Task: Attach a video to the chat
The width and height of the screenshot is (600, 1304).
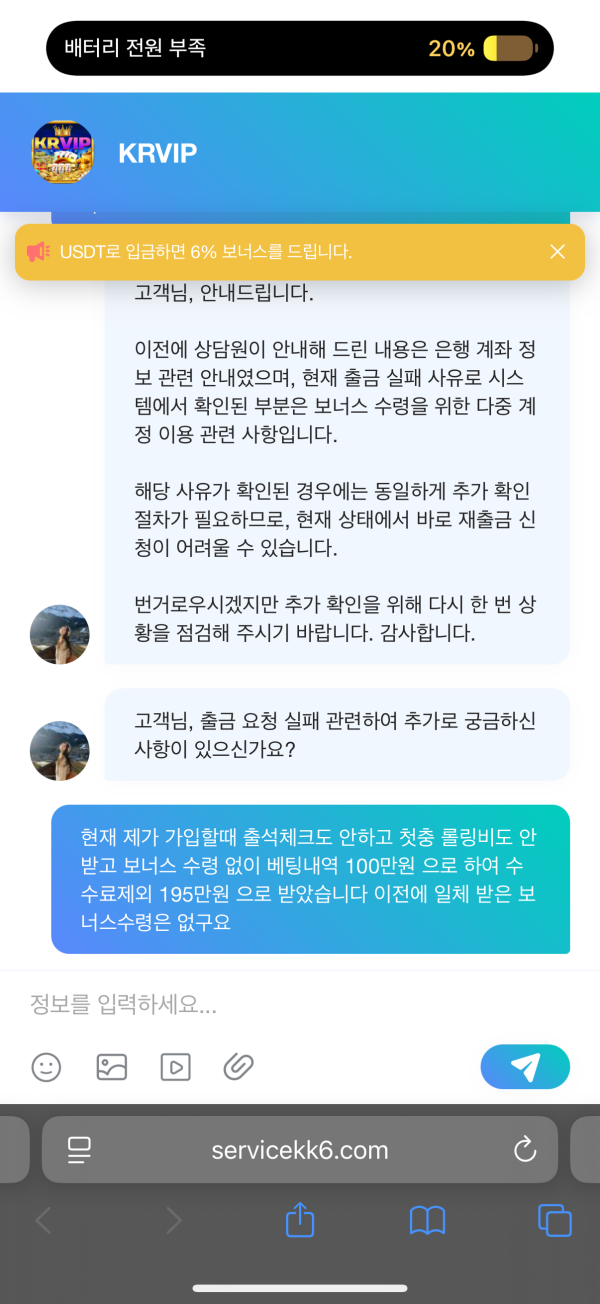Action: coord(175,1067)
